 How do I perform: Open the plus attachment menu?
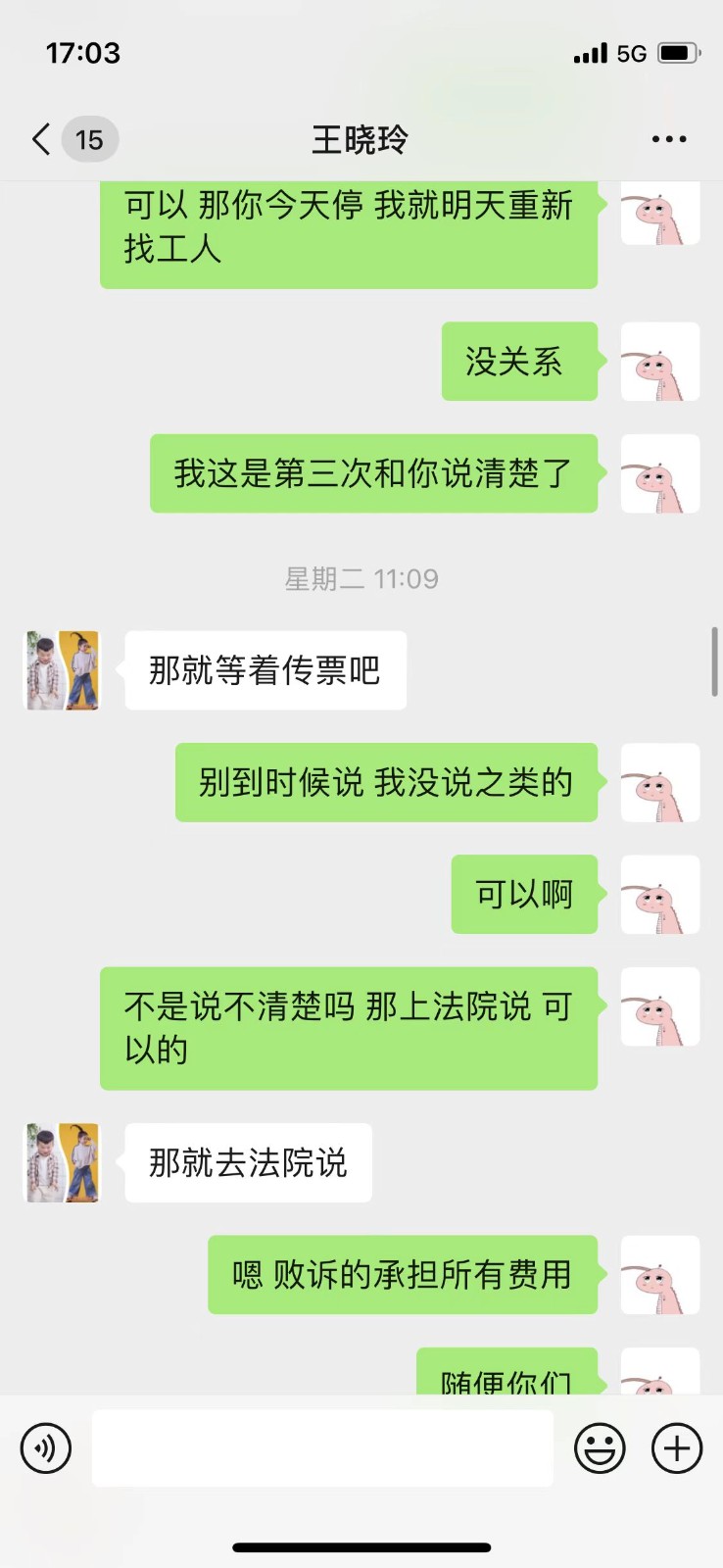tap(677, 1448)
